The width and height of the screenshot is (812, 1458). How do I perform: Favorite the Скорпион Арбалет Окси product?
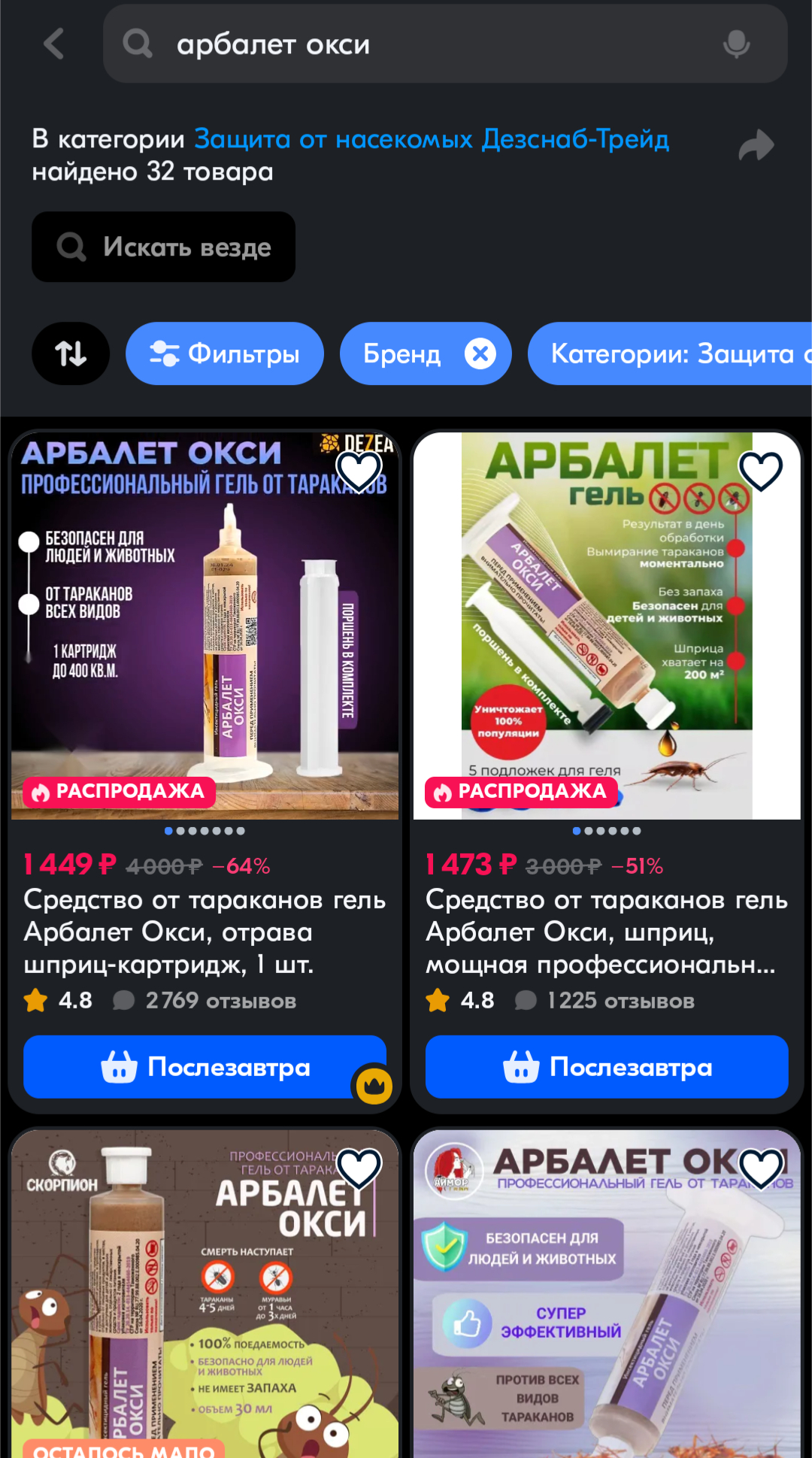pos(359,1169)
